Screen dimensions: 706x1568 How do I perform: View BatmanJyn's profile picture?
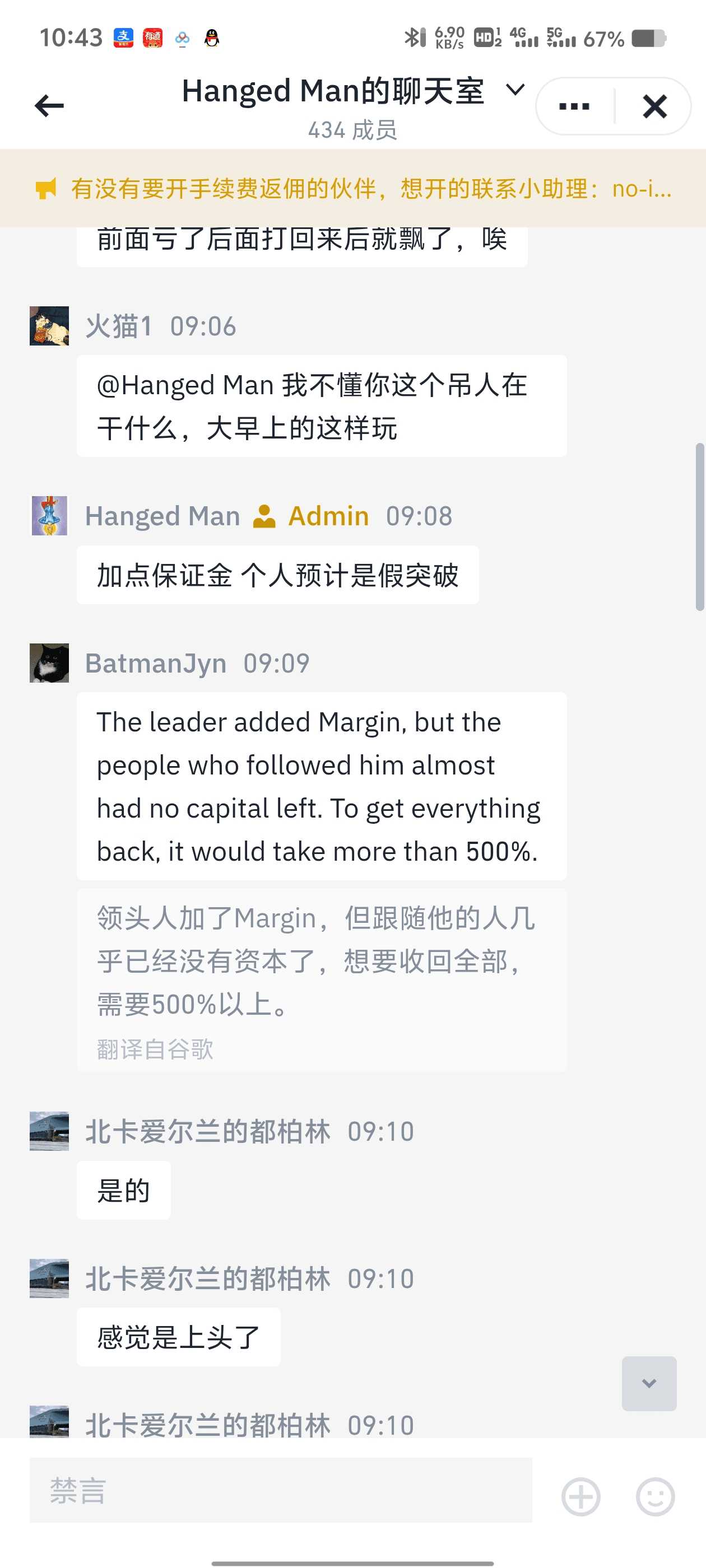pyautogui.click(x=49, y=663)
